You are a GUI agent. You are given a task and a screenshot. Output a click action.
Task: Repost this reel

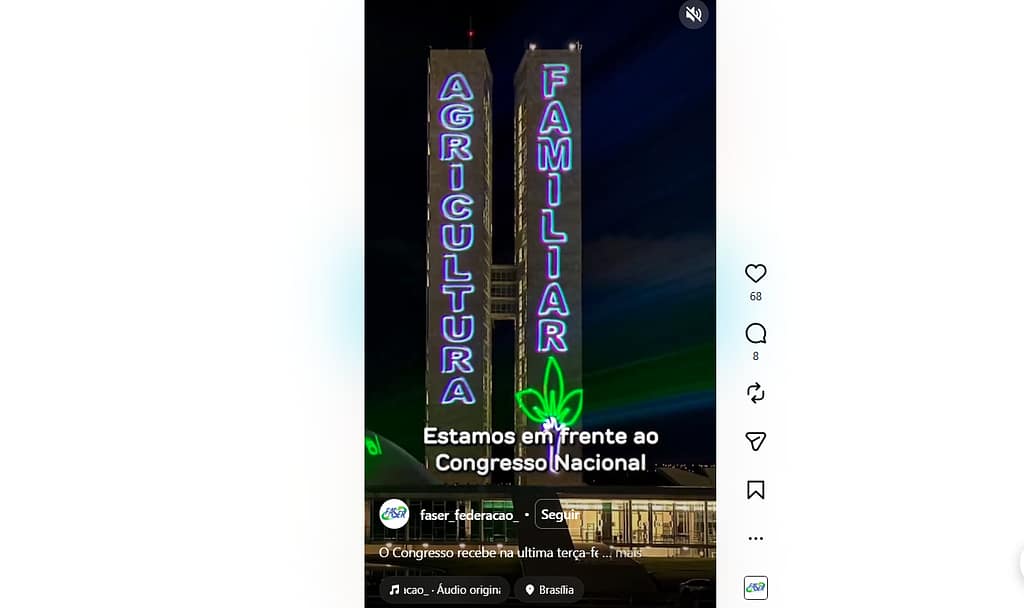coord(755,393)
